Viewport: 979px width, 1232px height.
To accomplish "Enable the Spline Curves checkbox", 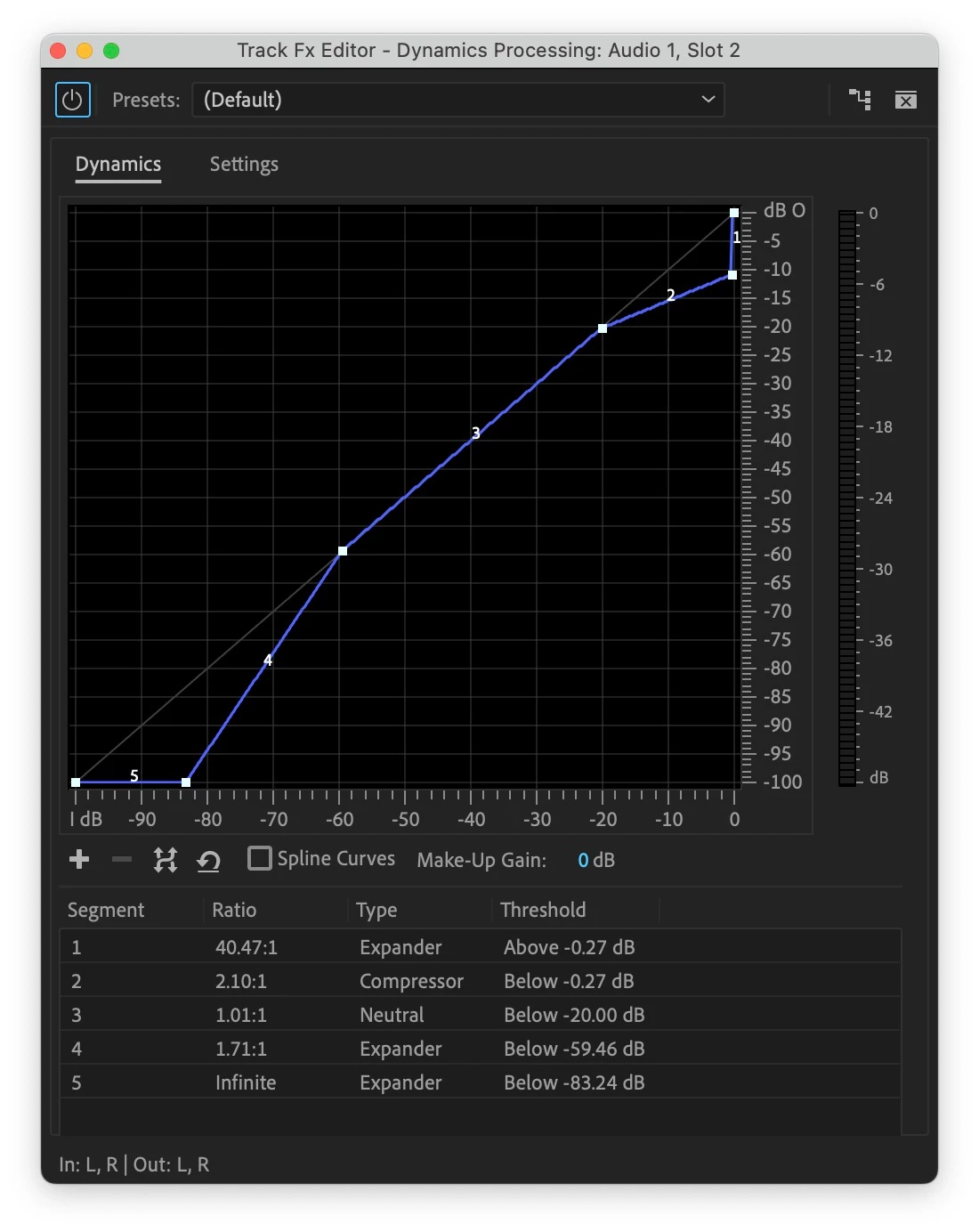I will pos(259,858).
